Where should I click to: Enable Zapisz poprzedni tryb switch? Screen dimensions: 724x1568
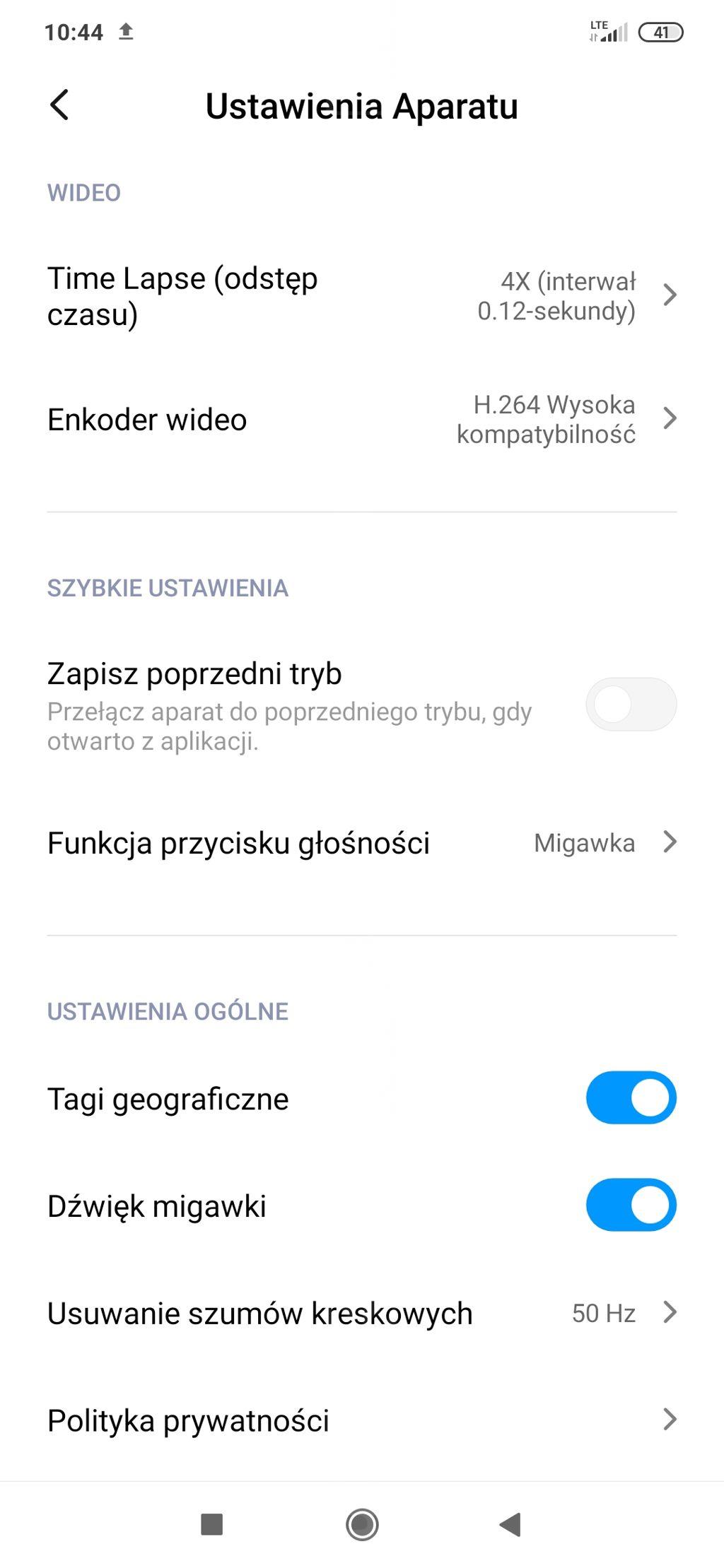click(631, 705)
